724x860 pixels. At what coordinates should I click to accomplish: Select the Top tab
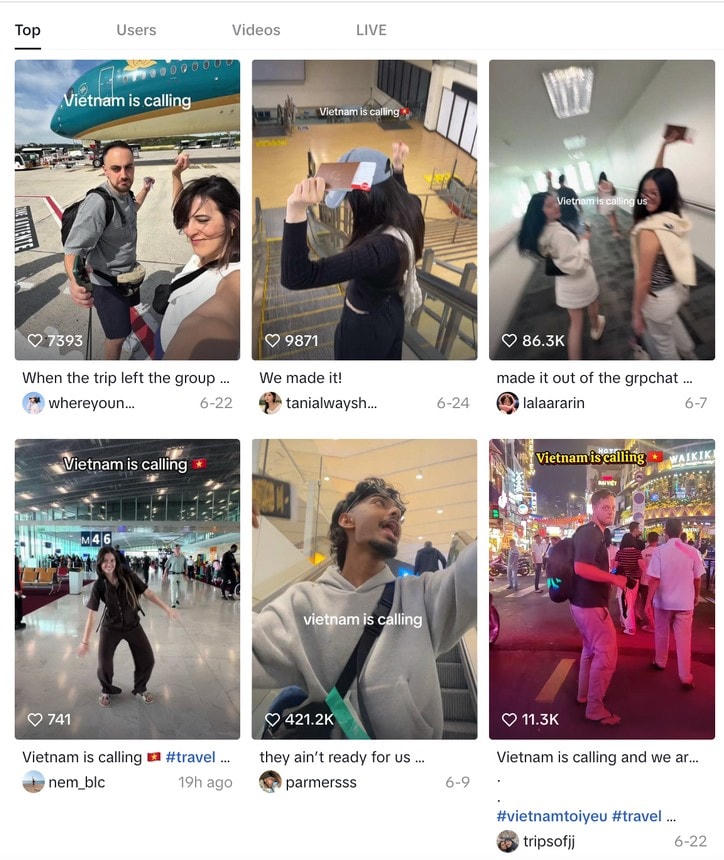tap(28, 29)
